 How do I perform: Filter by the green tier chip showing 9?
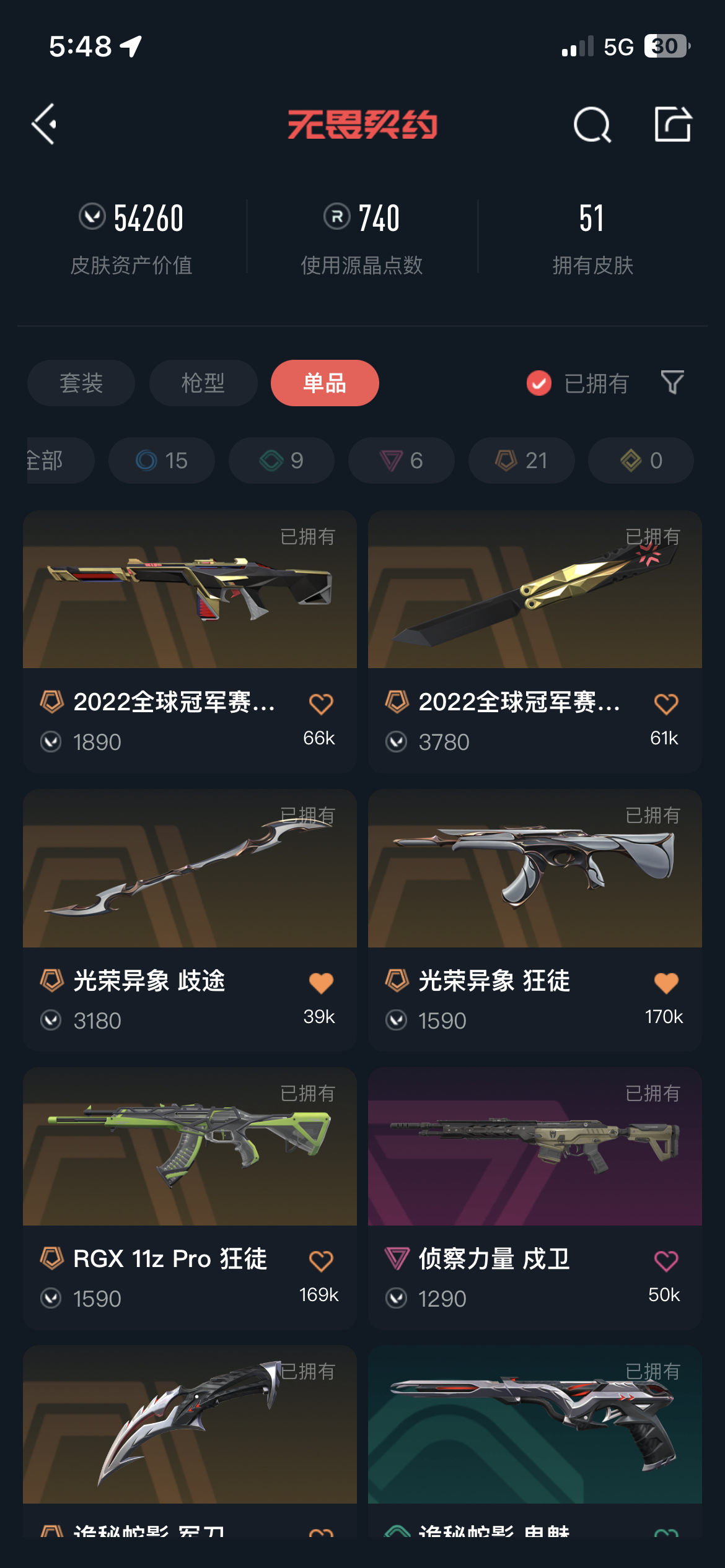[281, 461]
